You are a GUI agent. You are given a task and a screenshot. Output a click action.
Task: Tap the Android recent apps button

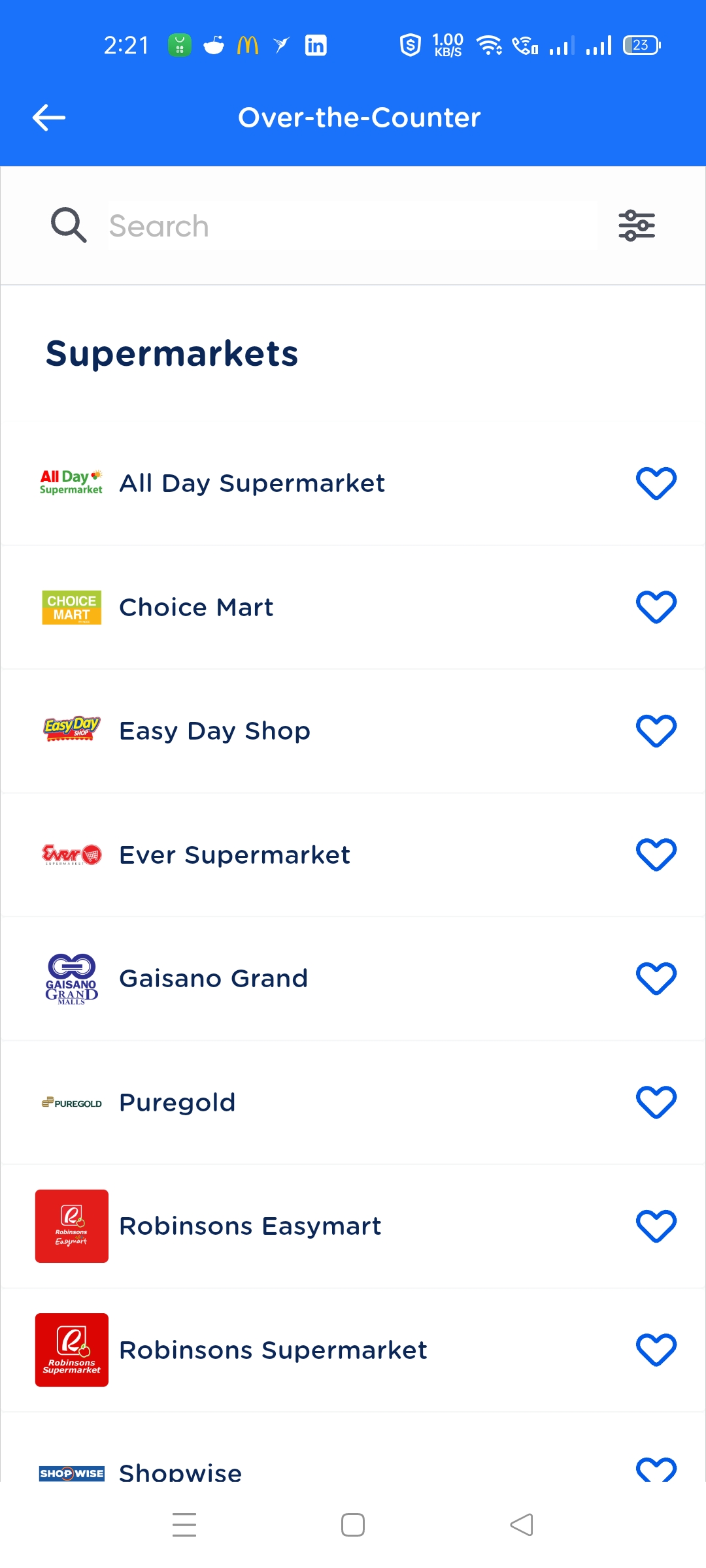(185, 1524)
